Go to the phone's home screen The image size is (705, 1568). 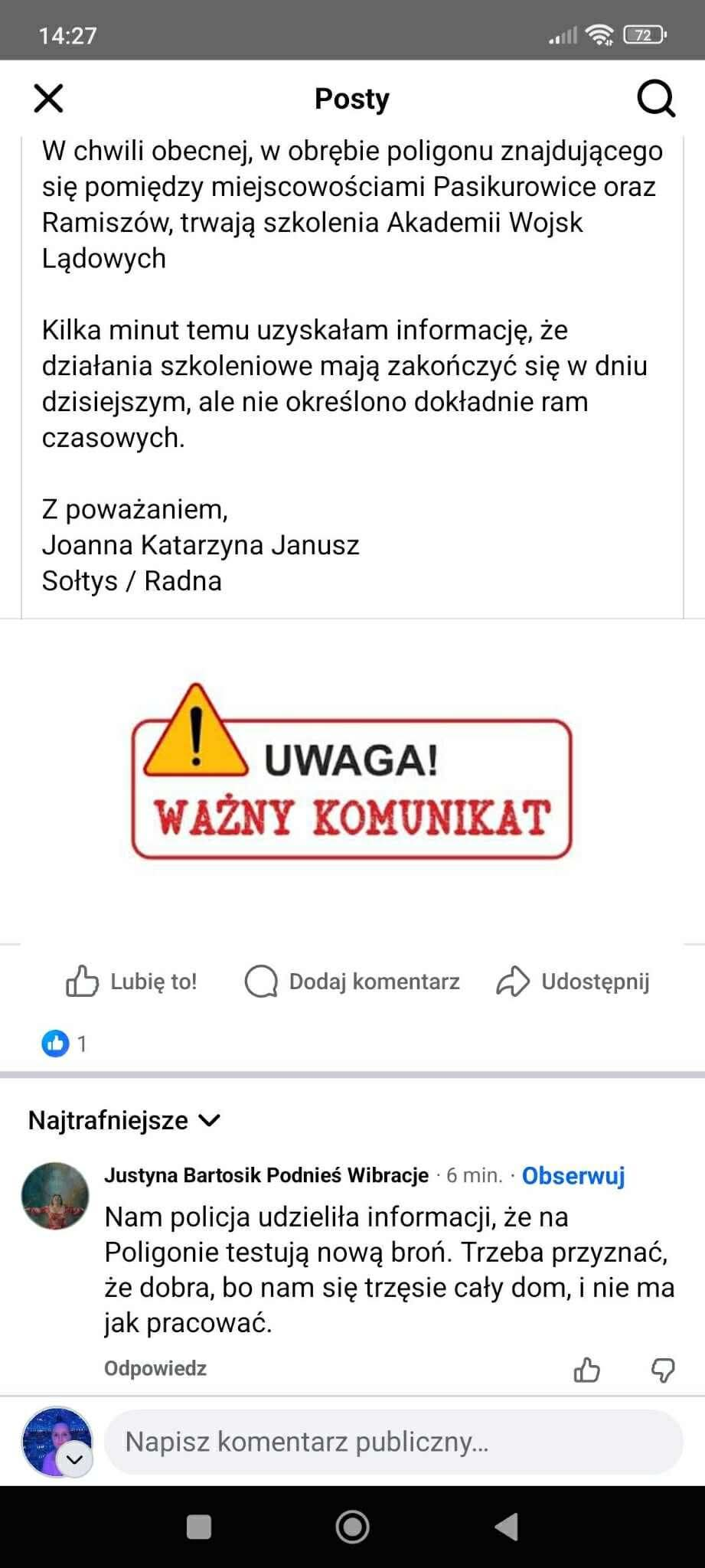point(352,1527)
